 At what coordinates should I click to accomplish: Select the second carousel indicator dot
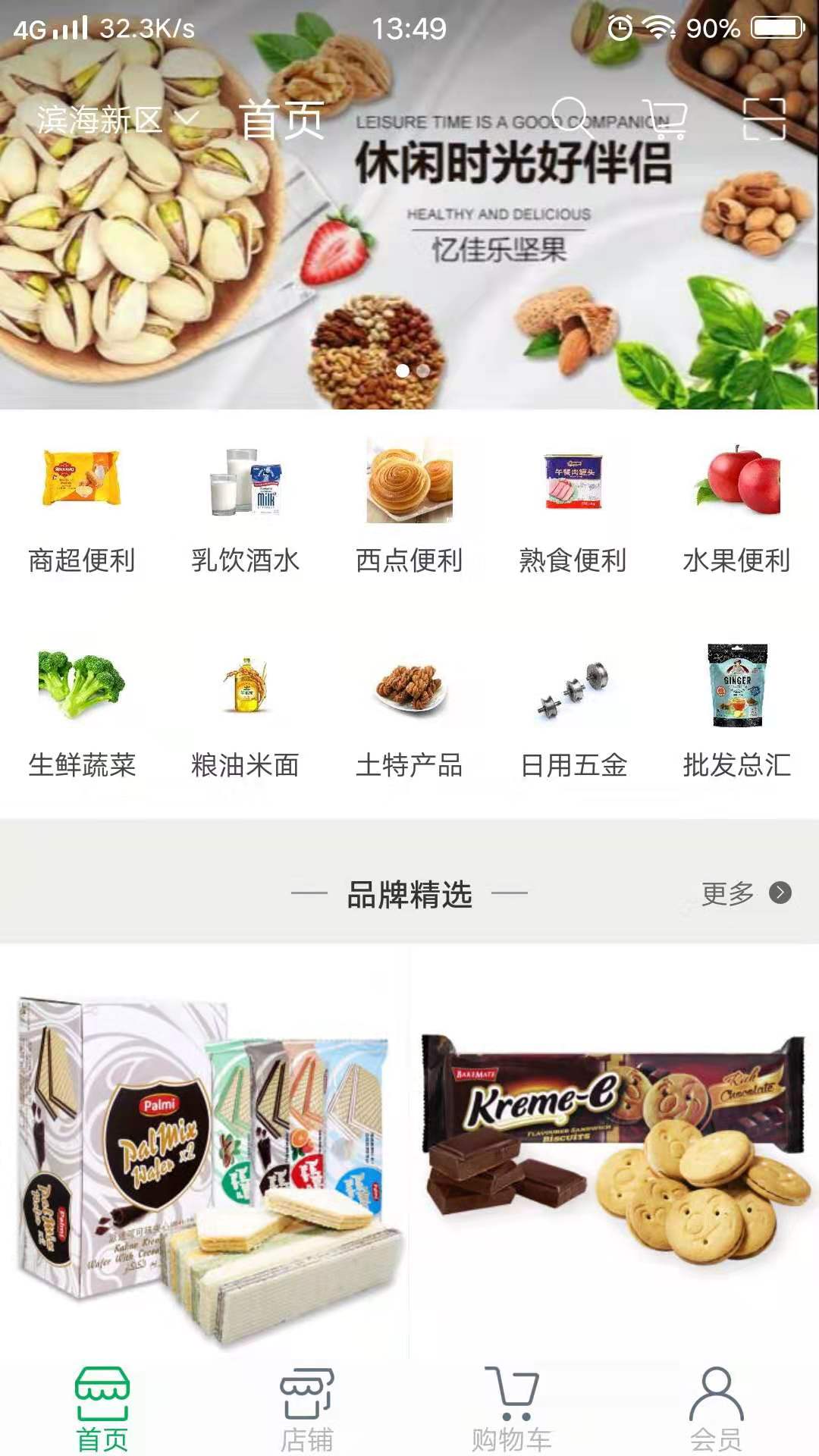point(425,372)
